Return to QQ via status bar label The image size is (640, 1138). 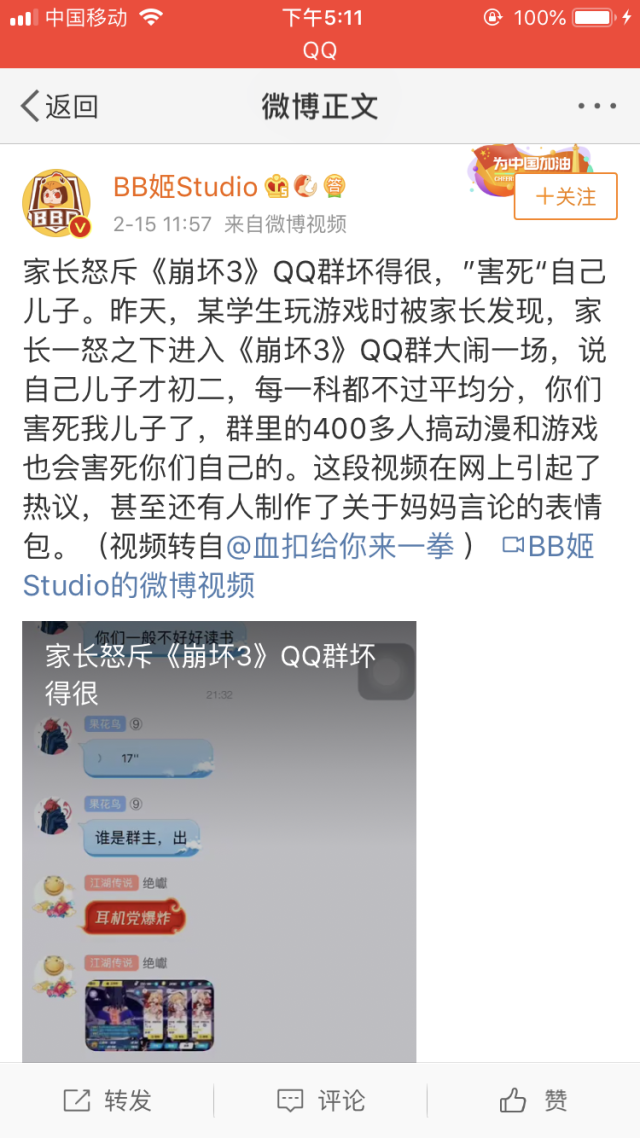click(x=320, y=50)
